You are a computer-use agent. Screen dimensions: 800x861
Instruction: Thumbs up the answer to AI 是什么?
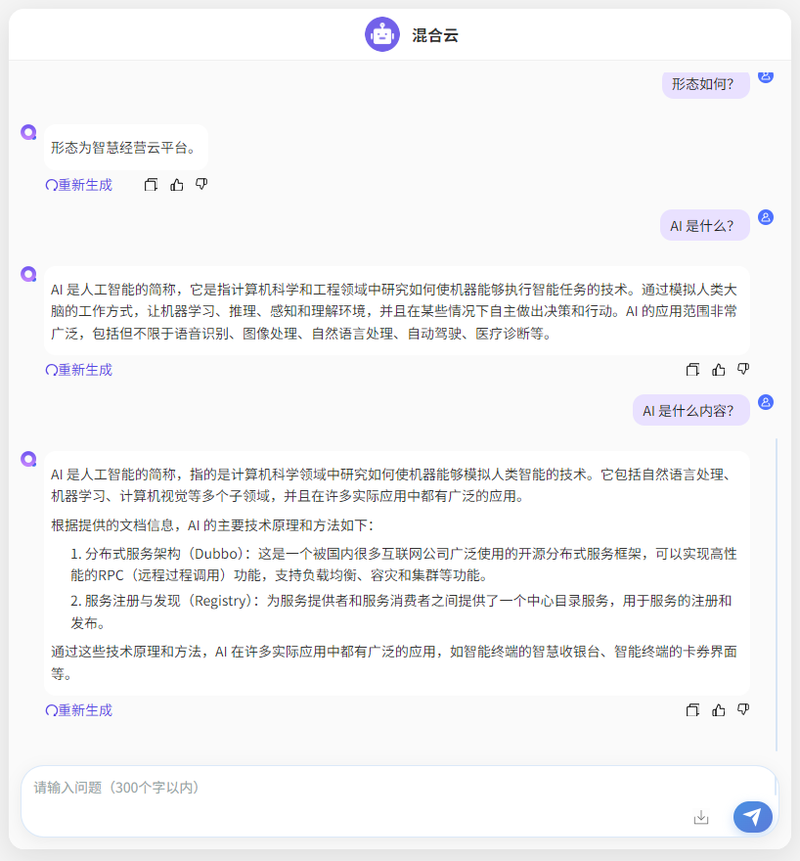point(718,370)
